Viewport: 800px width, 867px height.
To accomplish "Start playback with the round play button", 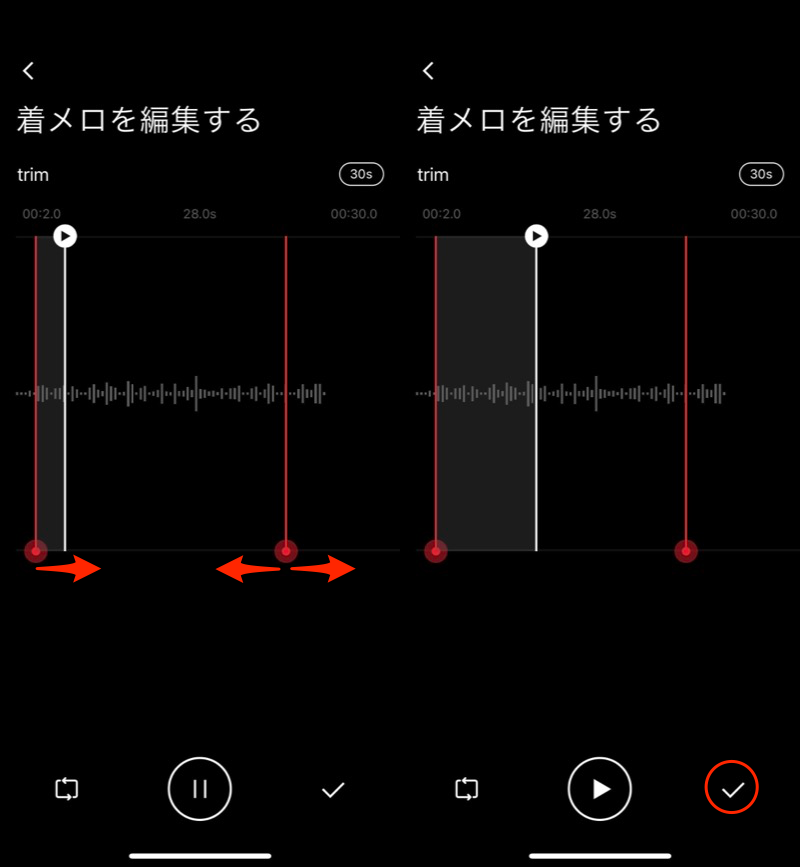I will [x=600, y=789].
